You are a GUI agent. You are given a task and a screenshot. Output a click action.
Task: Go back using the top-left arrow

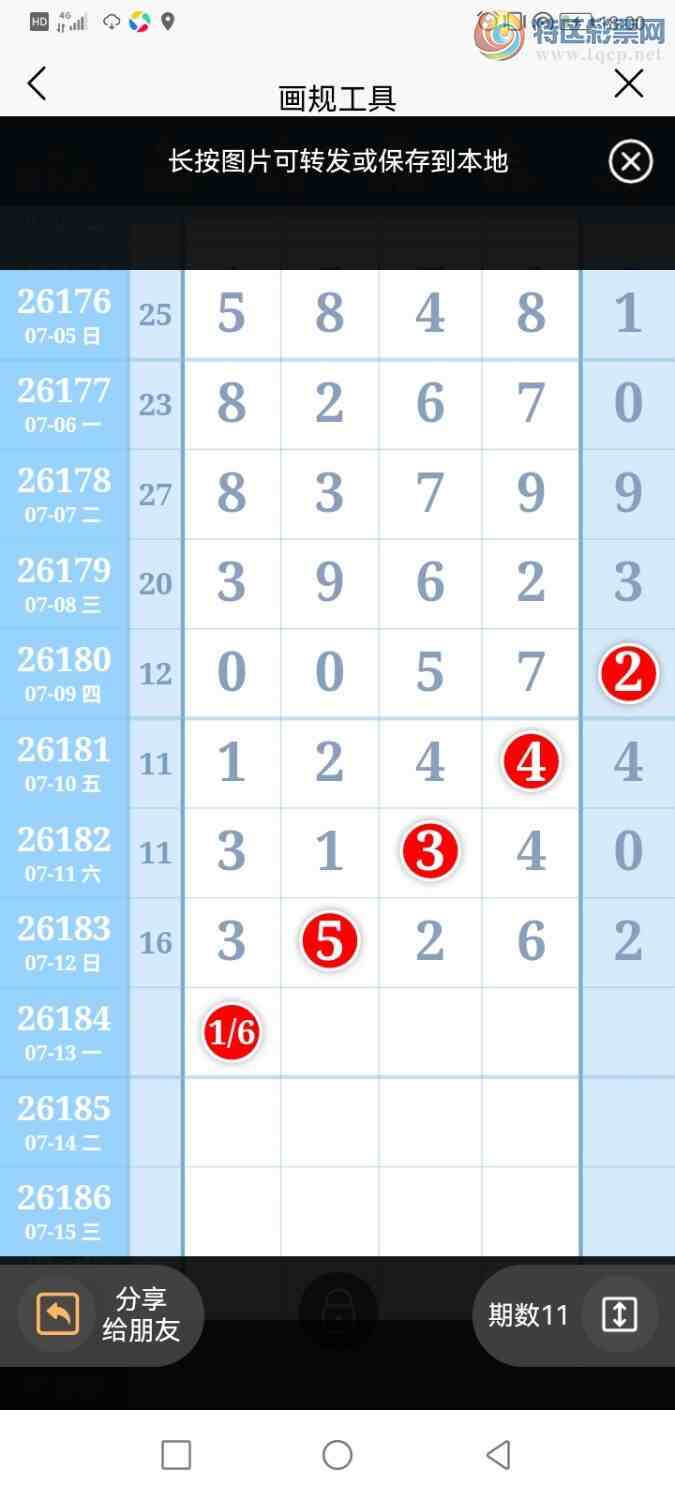click(x=37, y=84)
